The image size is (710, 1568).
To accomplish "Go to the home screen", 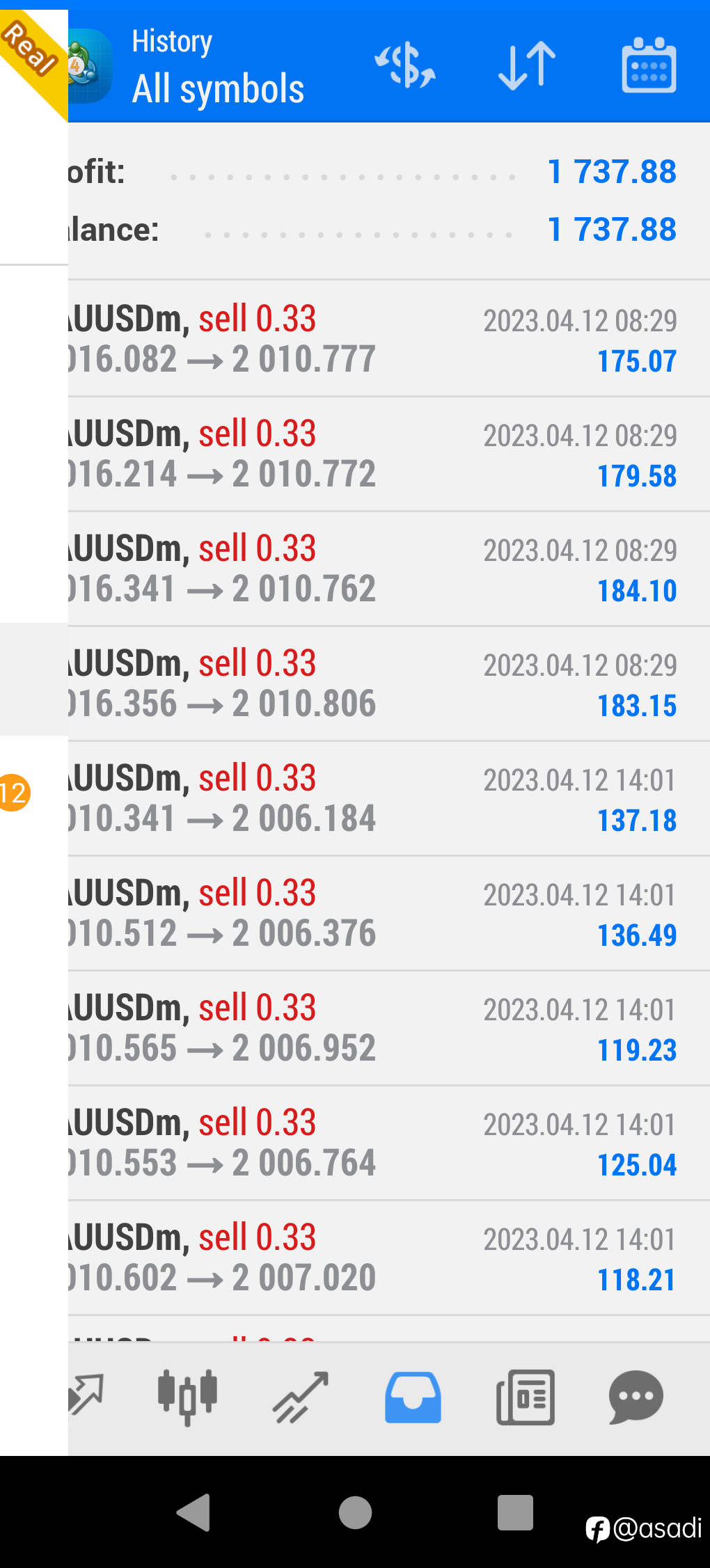I will pyautogui.click(x=355, y=1512).
